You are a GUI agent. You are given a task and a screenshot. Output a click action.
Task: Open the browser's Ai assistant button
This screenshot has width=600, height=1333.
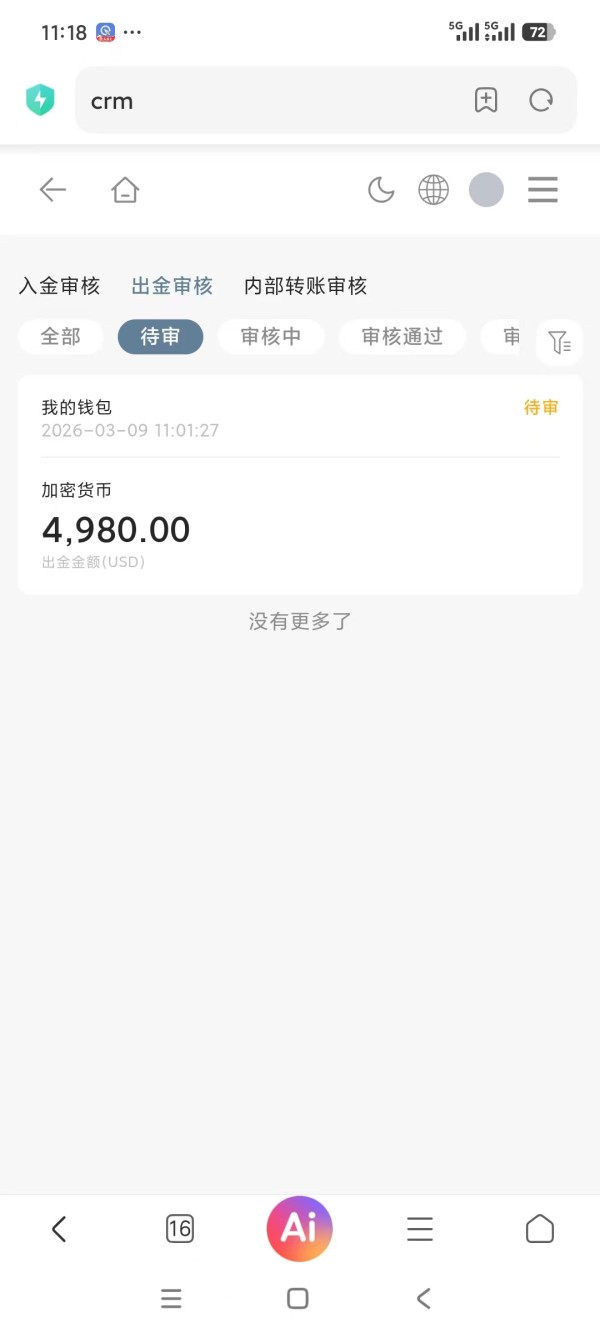pos(299,1228)
